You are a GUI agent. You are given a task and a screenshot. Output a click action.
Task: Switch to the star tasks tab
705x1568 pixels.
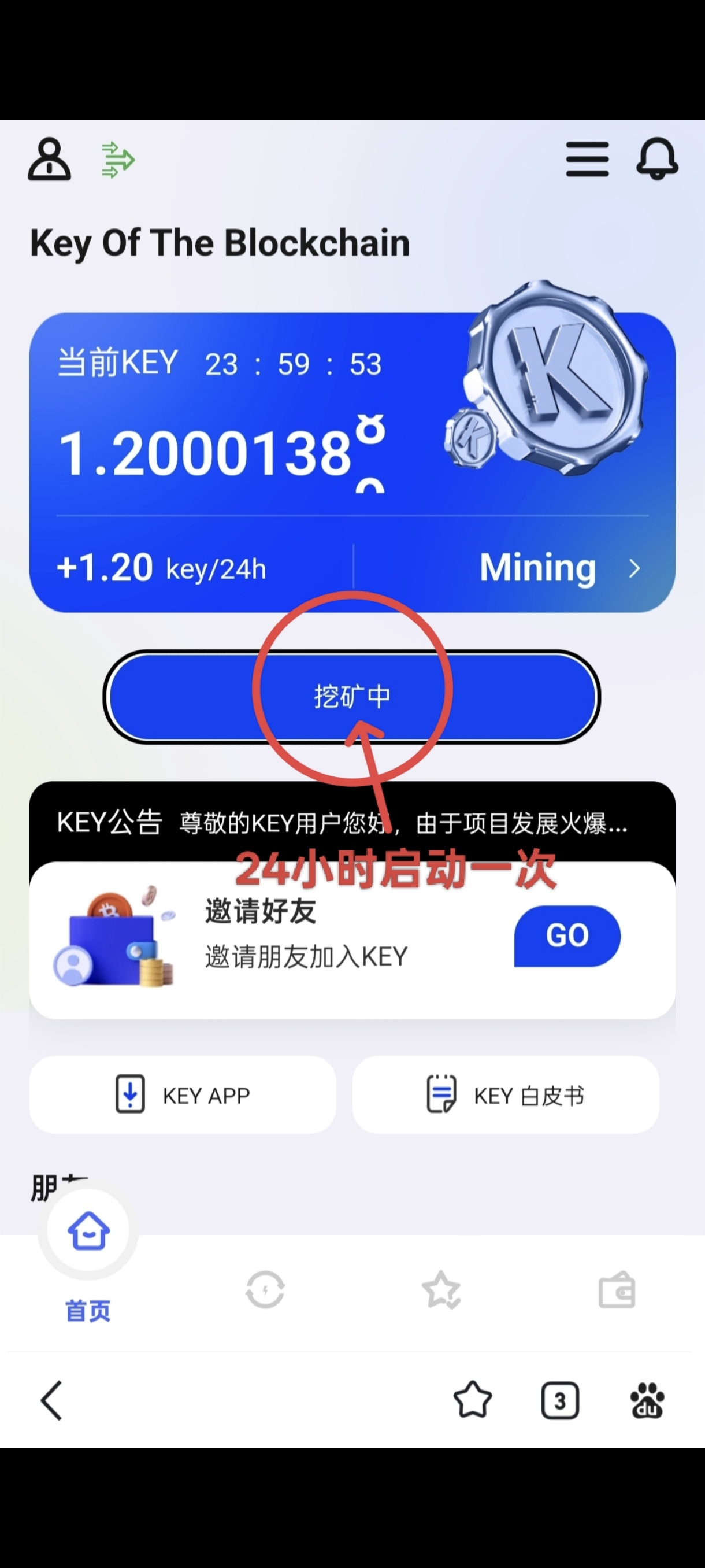(x=441, y=1289)
